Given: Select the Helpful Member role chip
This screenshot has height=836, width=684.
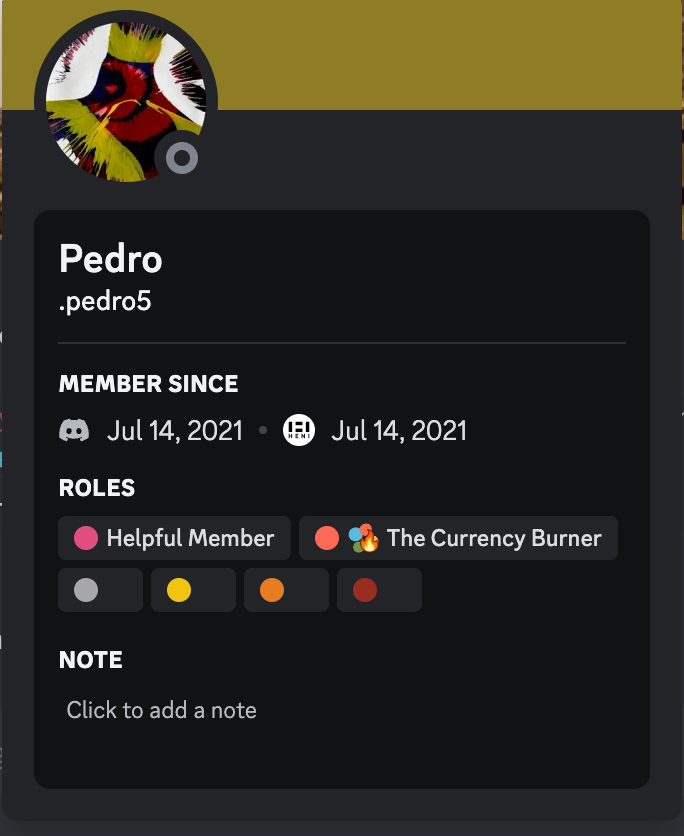Looking at the screenshot, I should tap(175, 538).
